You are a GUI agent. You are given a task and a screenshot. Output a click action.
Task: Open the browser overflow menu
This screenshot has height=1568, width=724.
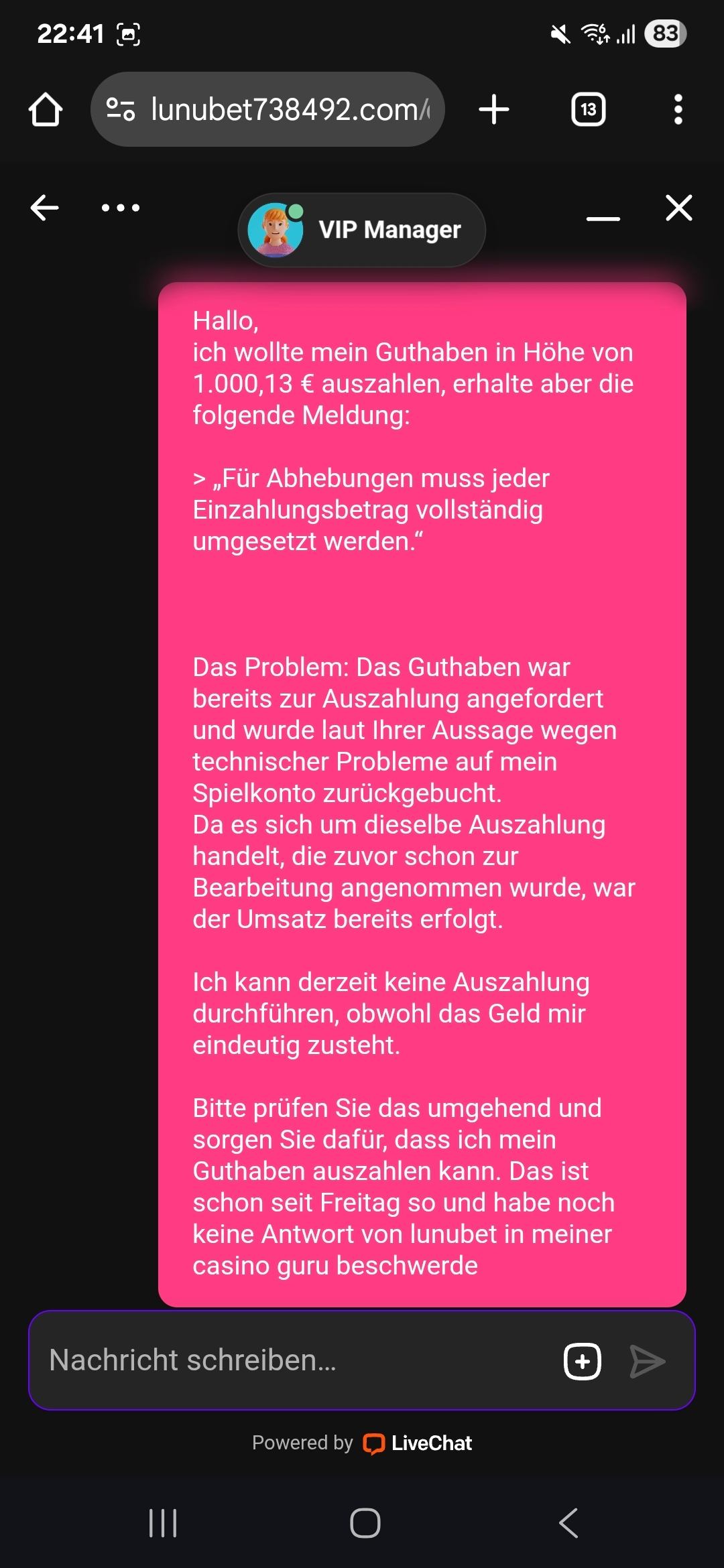pyautogui.click(x=678, y=110)
